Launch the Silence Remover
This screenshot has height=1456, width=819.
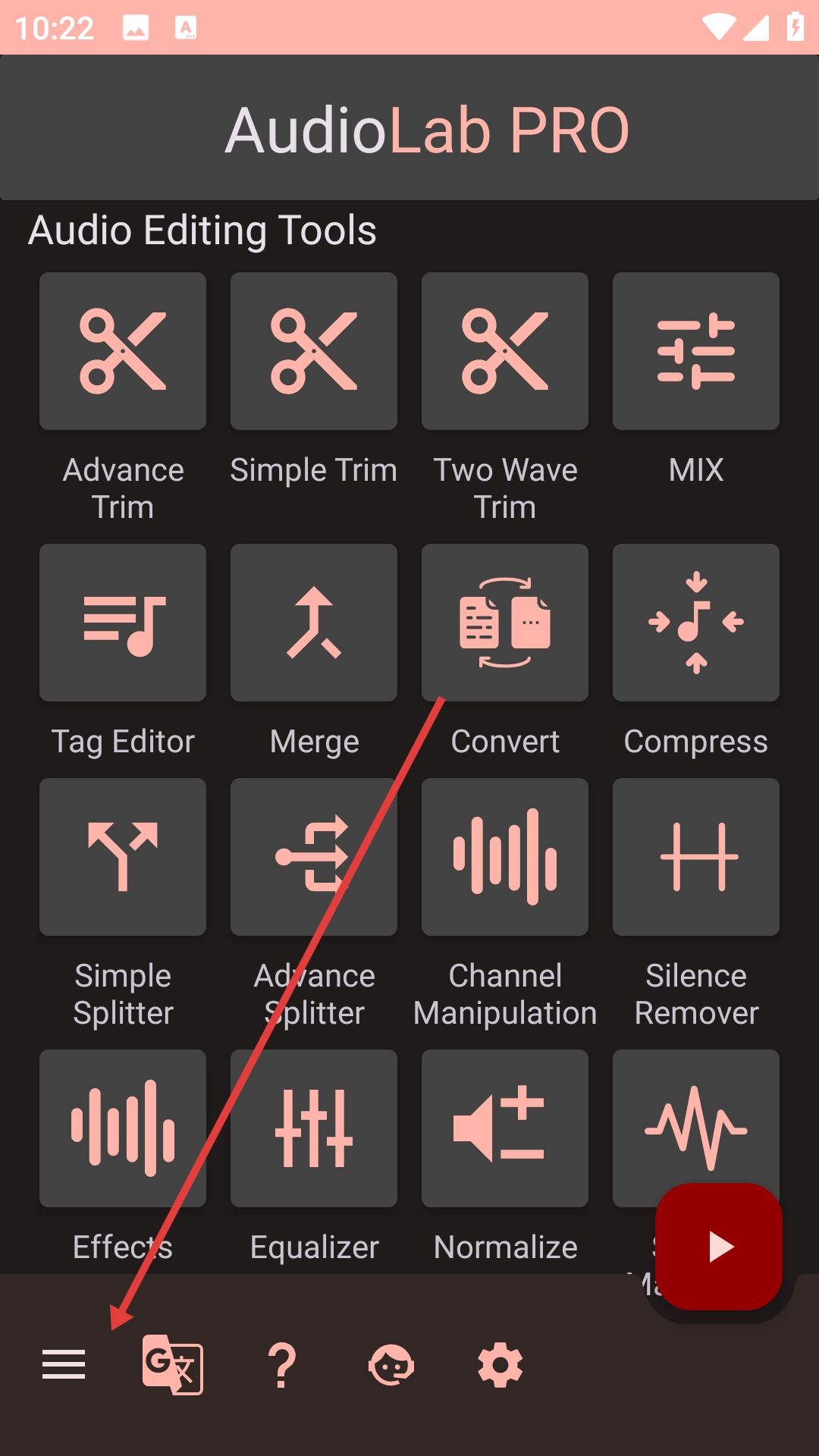696,857
